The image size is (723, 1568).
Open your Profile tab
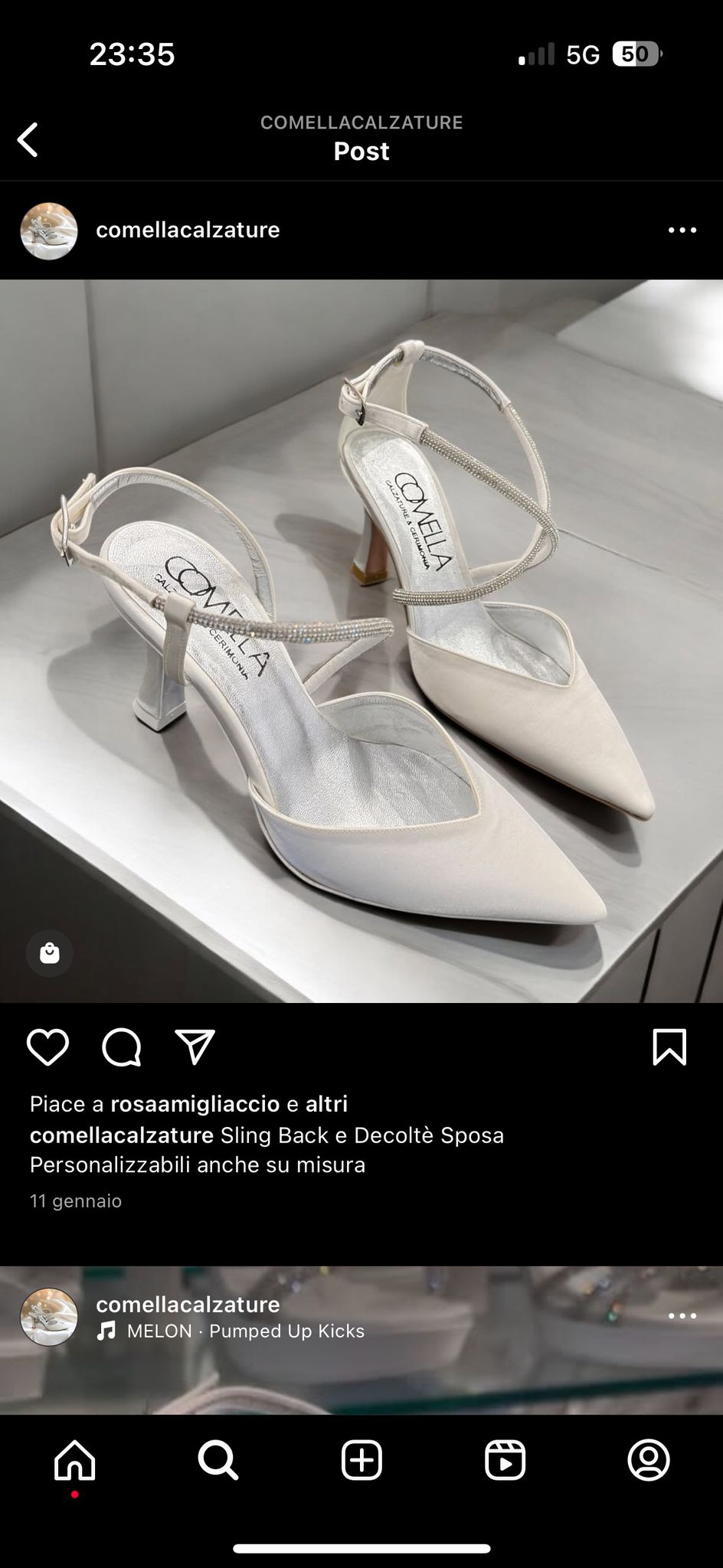(649, 1461)
